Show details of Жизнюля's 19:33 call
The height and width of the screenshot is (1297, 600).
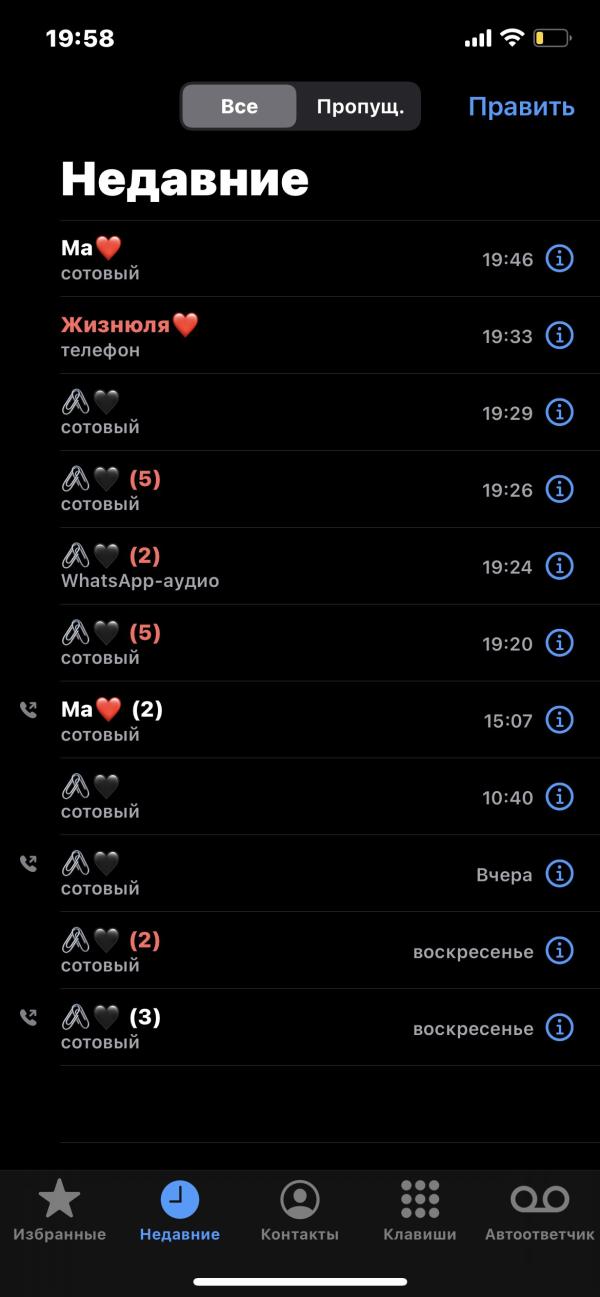tap(560, 336)
